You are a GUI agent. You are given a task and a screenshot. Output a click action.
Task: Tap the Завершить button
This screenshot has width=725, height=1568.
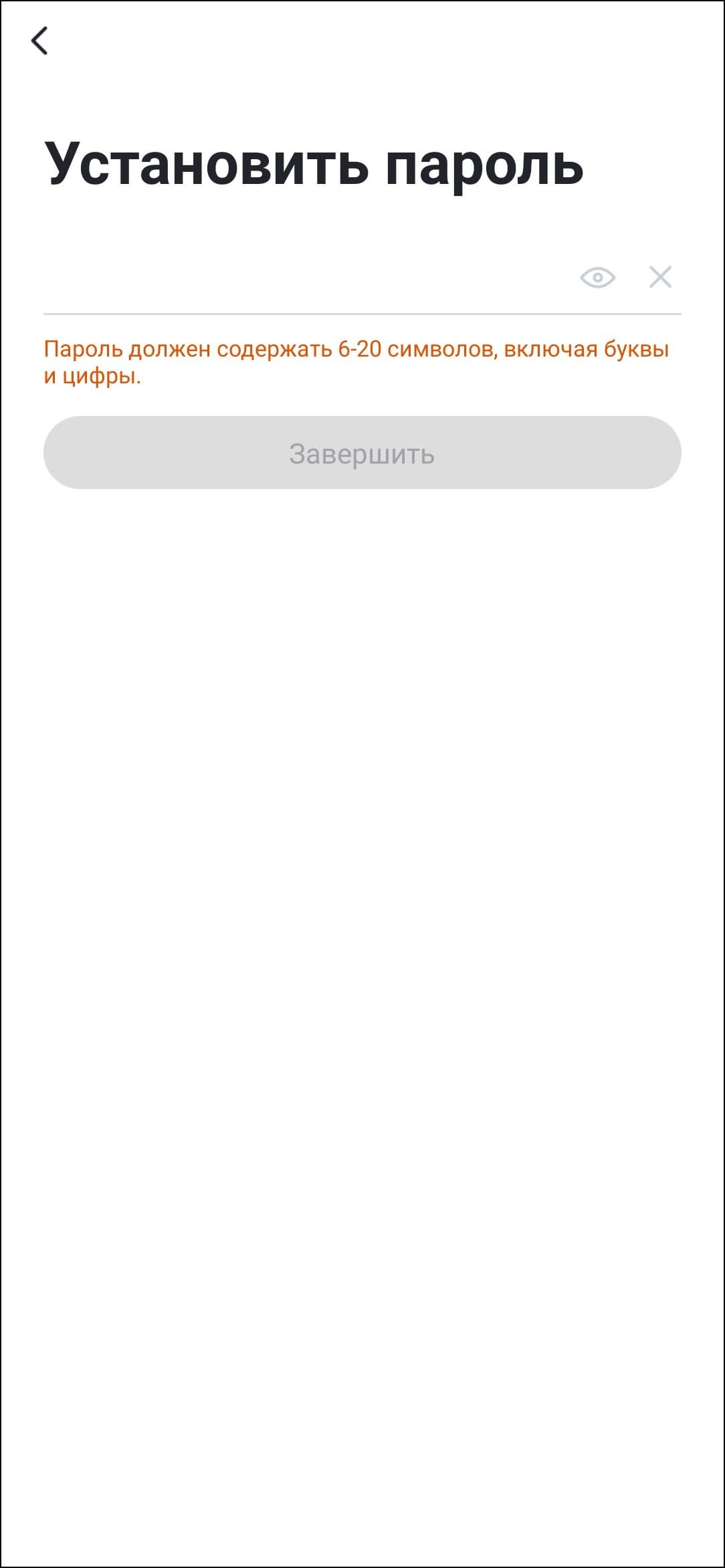(x=362, y=453)
